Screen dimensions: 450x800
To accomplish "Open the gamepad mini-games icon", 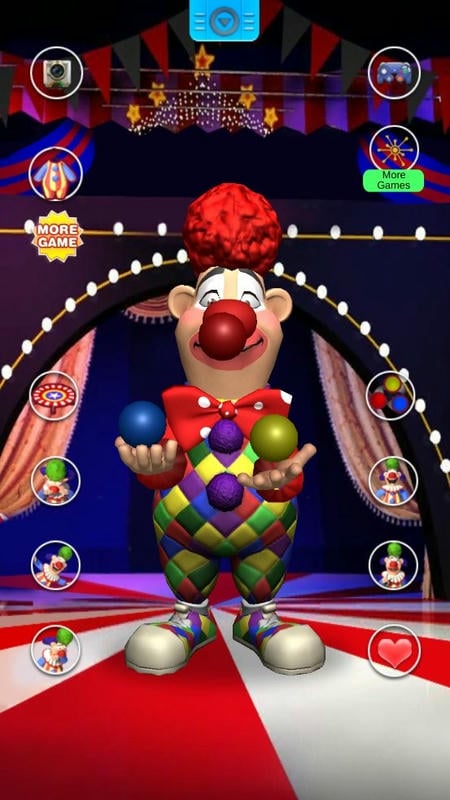I will [394, 73].
